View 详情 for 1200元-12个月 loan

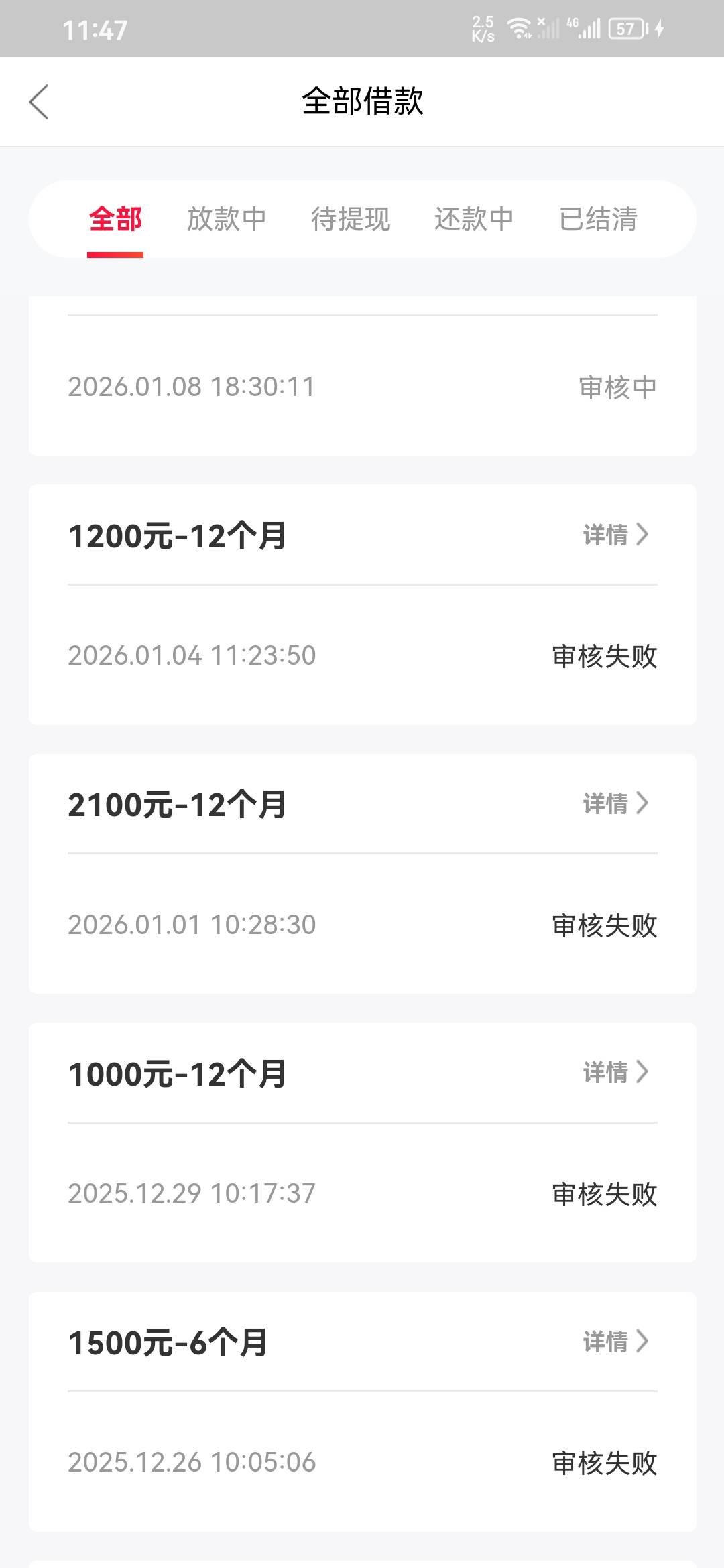(615, 535)
